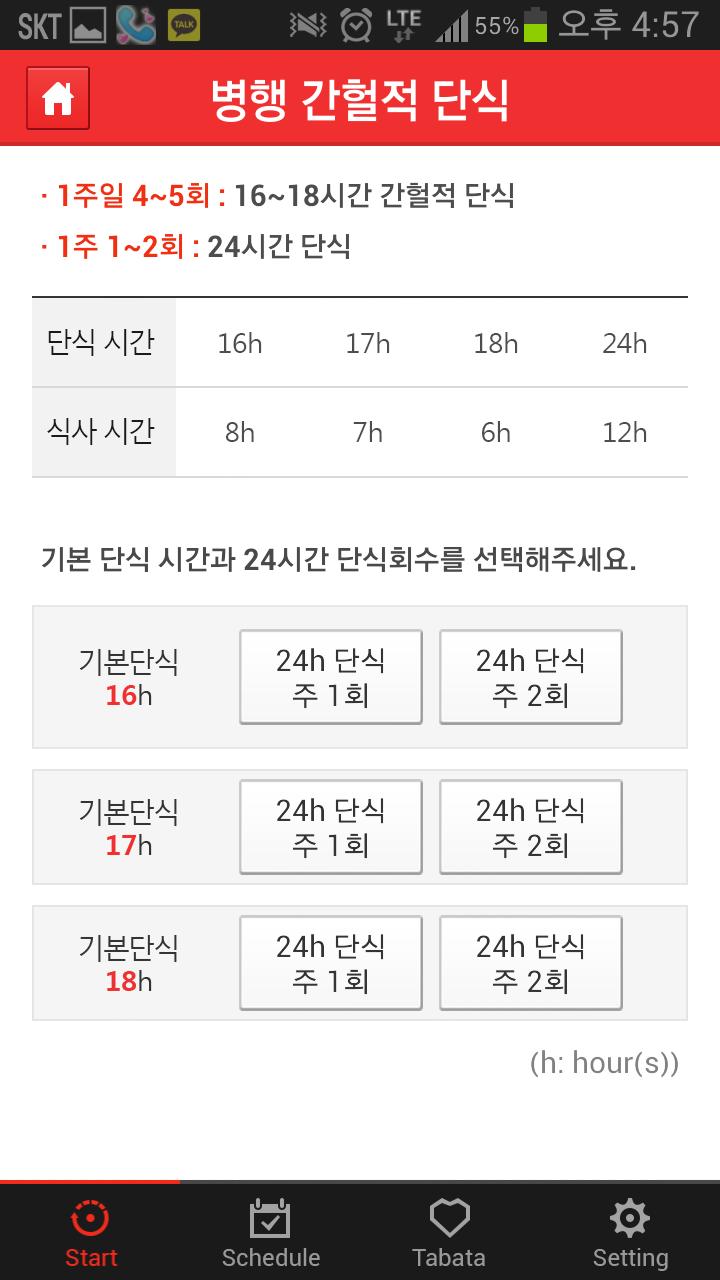Go to the Tabata tab
Image resolution: width=720 pixels, height=1280 pixels.
449,1234
